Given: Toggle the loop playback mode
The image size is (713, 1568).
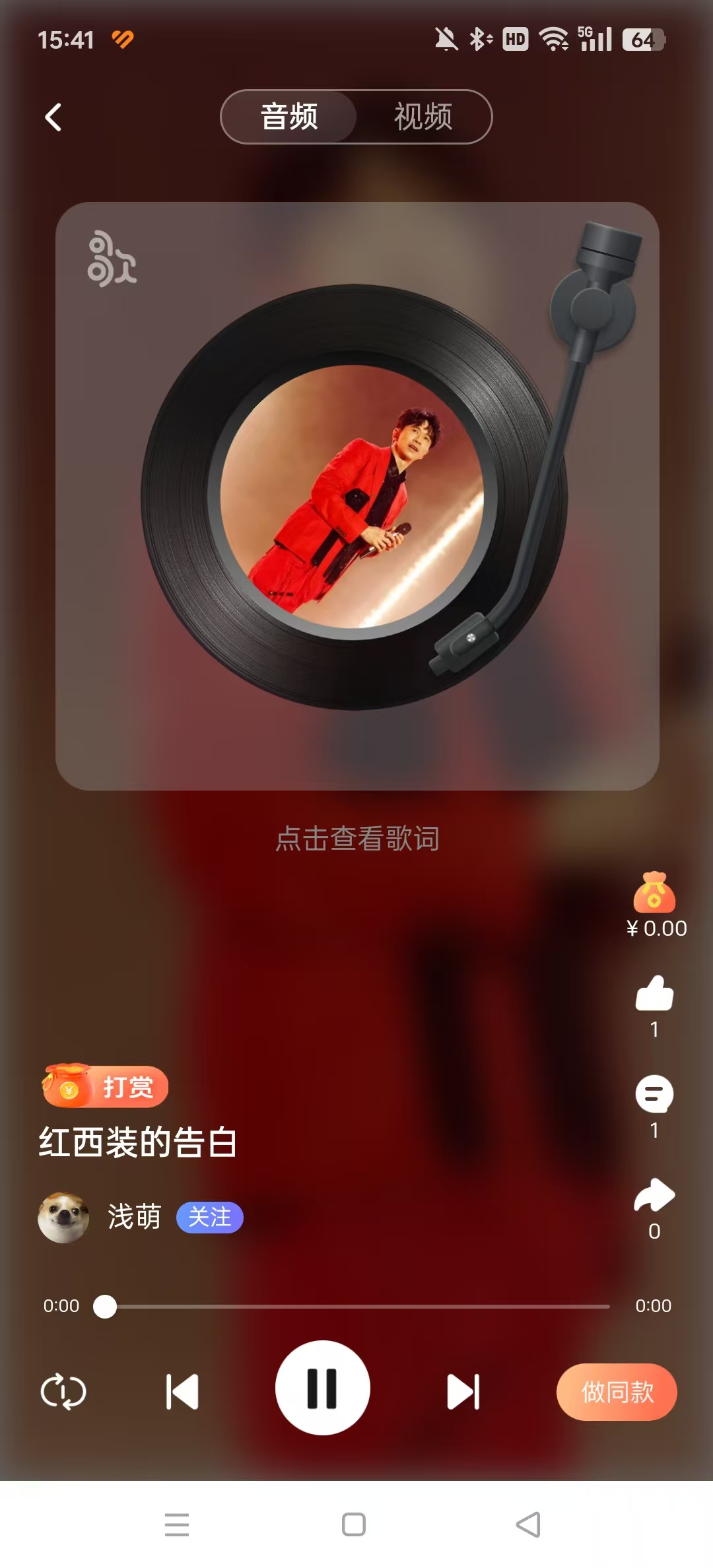Looking at the screenshot, I should click(x=63, y=1391).
